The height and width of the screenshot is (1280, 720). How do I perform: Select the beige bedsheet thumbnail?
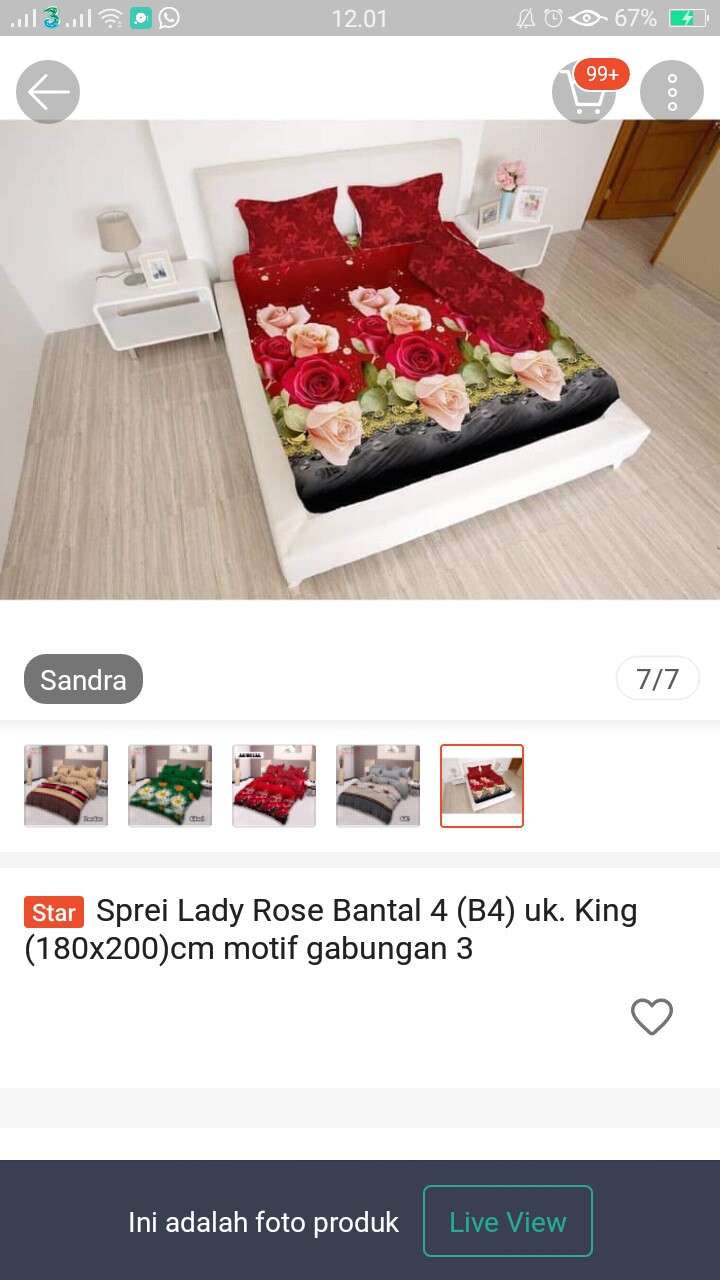[x=65, y=785]
